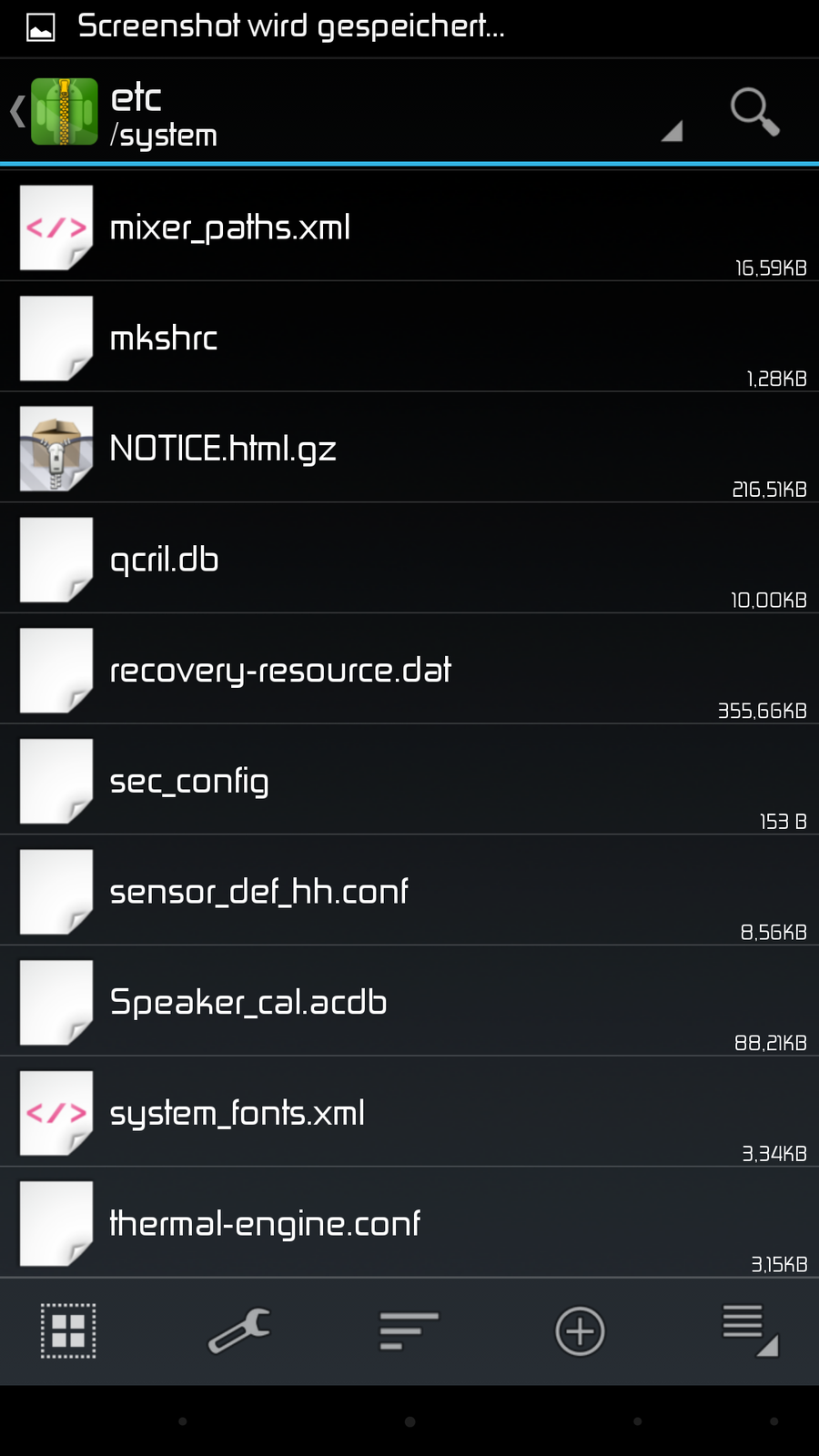This screenshot has height=1456, width=819.
Task: Tap the add plus icon
Action: pos(580,1331)
